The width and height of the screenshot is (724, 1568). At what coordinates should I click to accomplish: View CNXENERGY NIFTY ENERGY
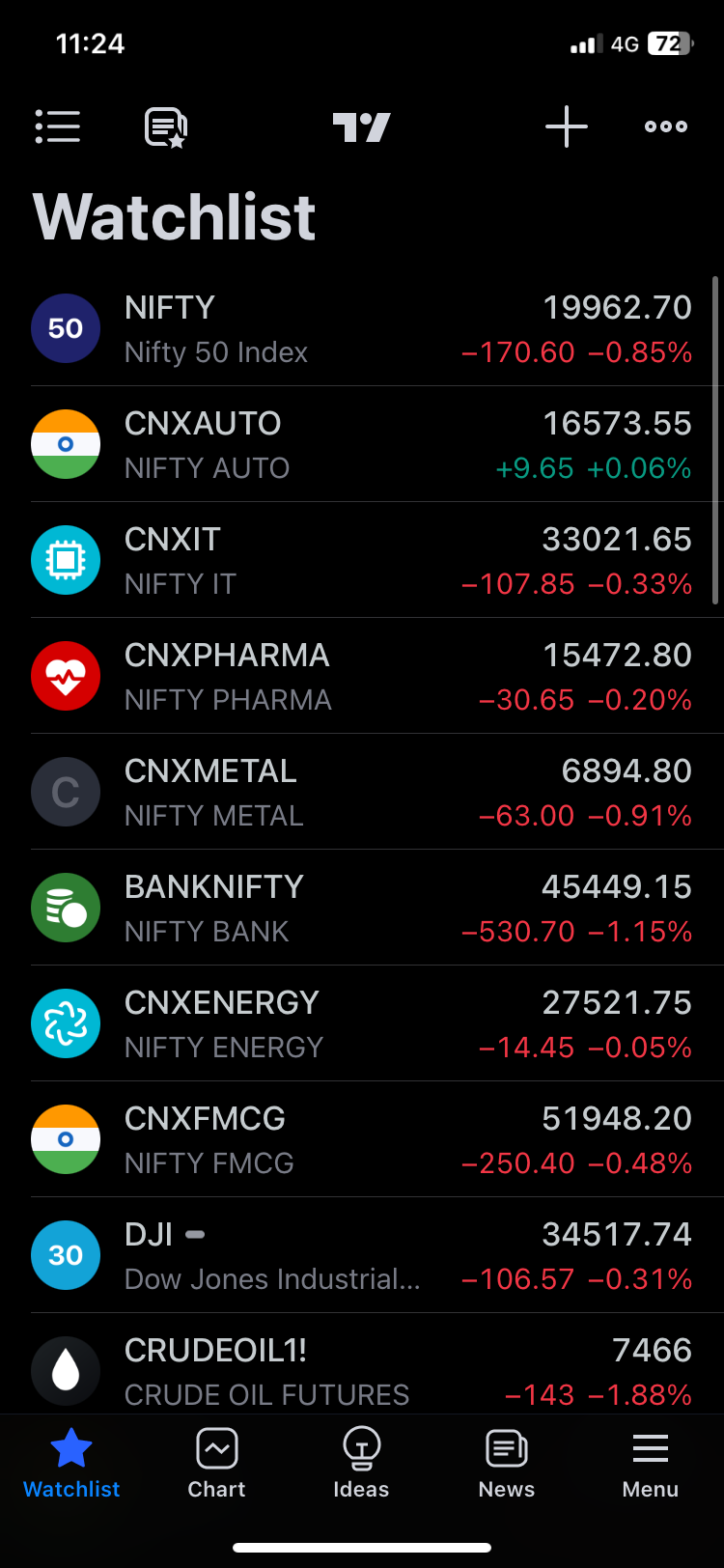pyautogui.click(x=362, y=1023)
